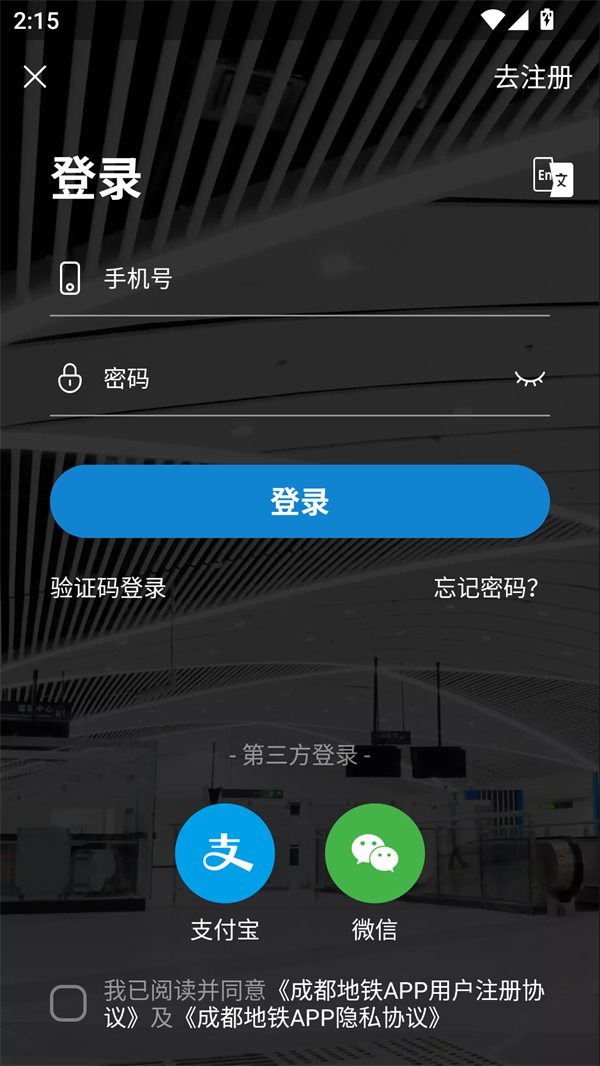Open 《成都地铁APP用户注册协议》 agreement
The image size is (600, 1066).
410,991
